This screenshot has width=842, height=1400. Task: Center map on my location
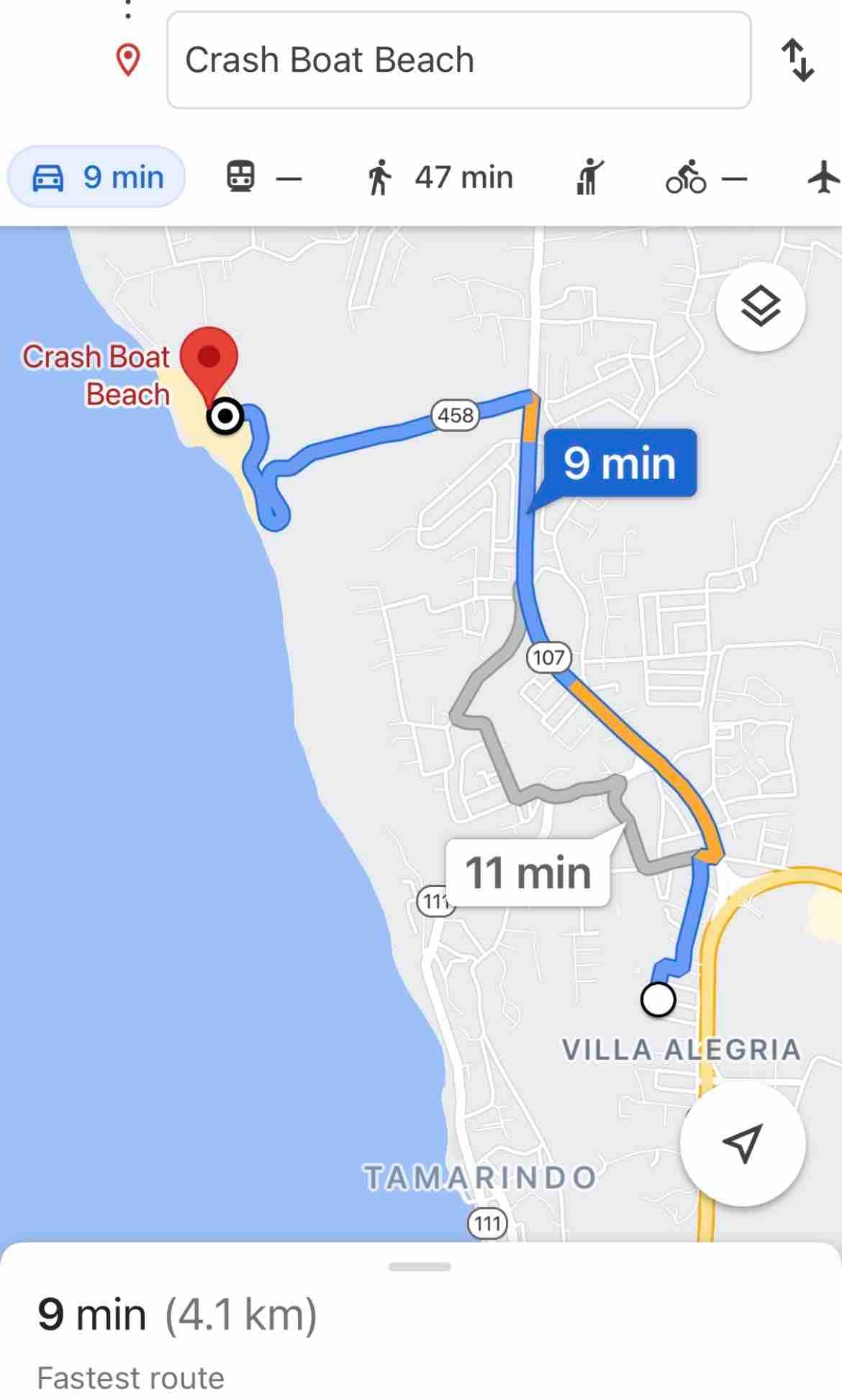click(742, 1142)
